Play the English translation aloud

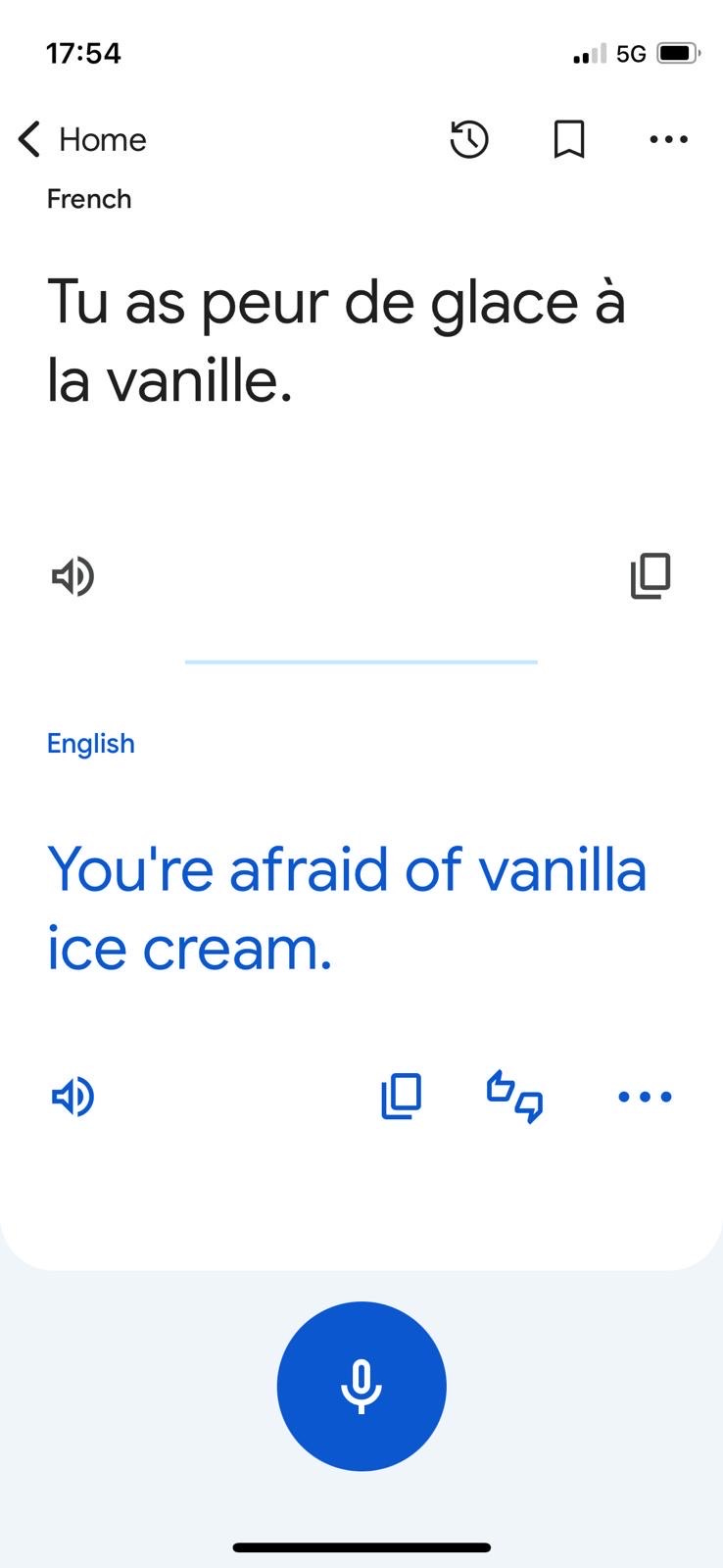click(x=72, y=1096)
